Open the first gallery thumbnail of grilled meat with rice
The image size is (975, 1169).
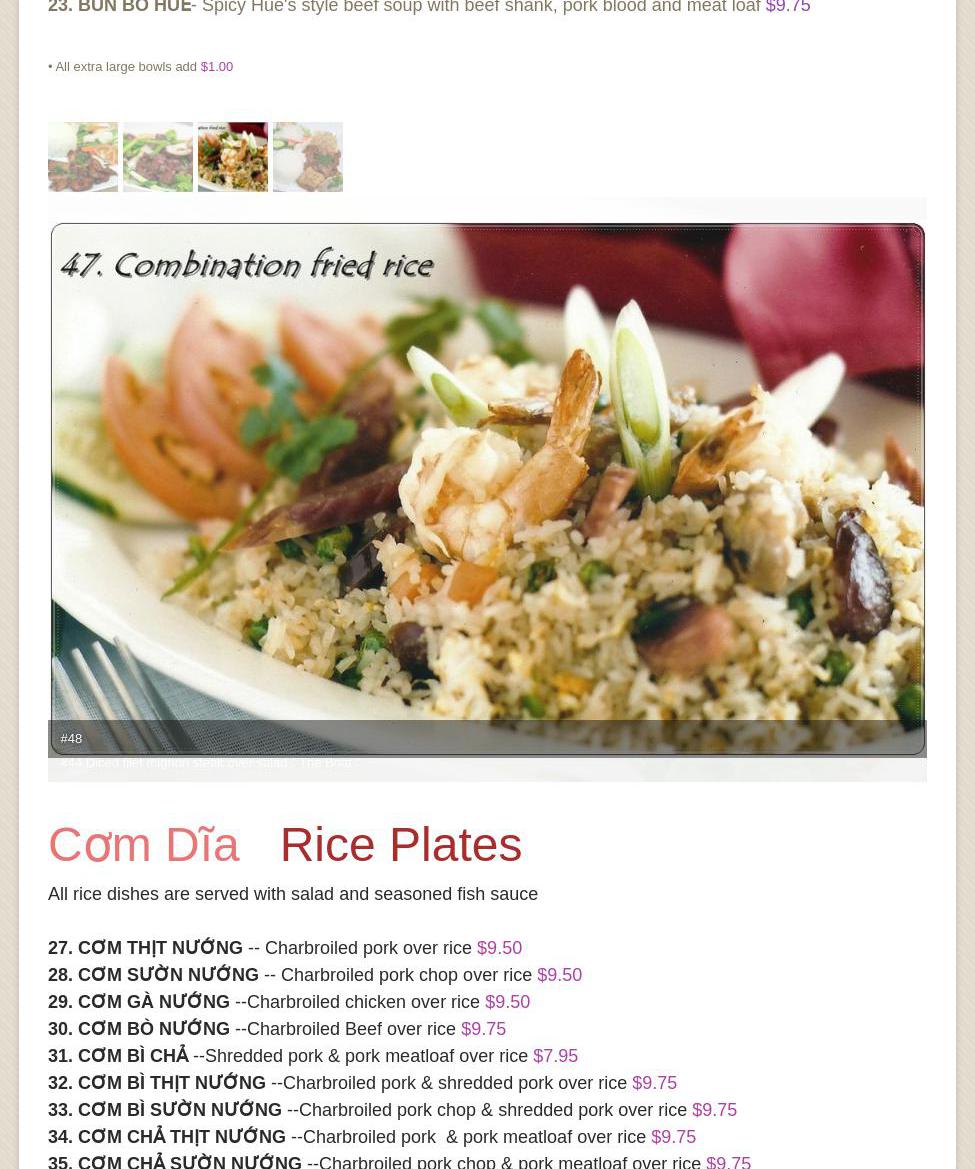pyautogui.click(x=83, y=157)
